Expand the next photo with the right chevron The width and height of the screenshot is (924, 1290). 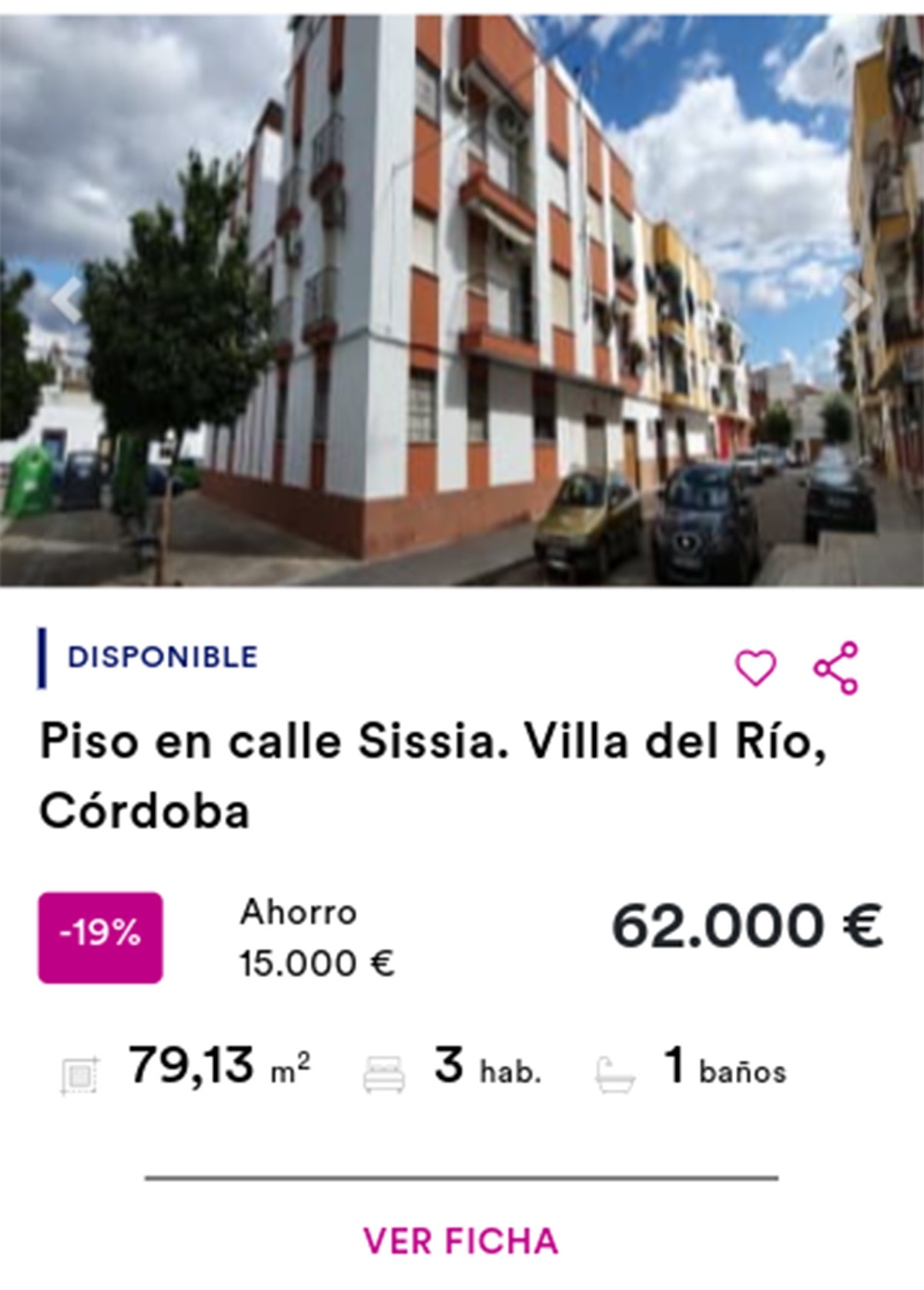coord(857,299)
